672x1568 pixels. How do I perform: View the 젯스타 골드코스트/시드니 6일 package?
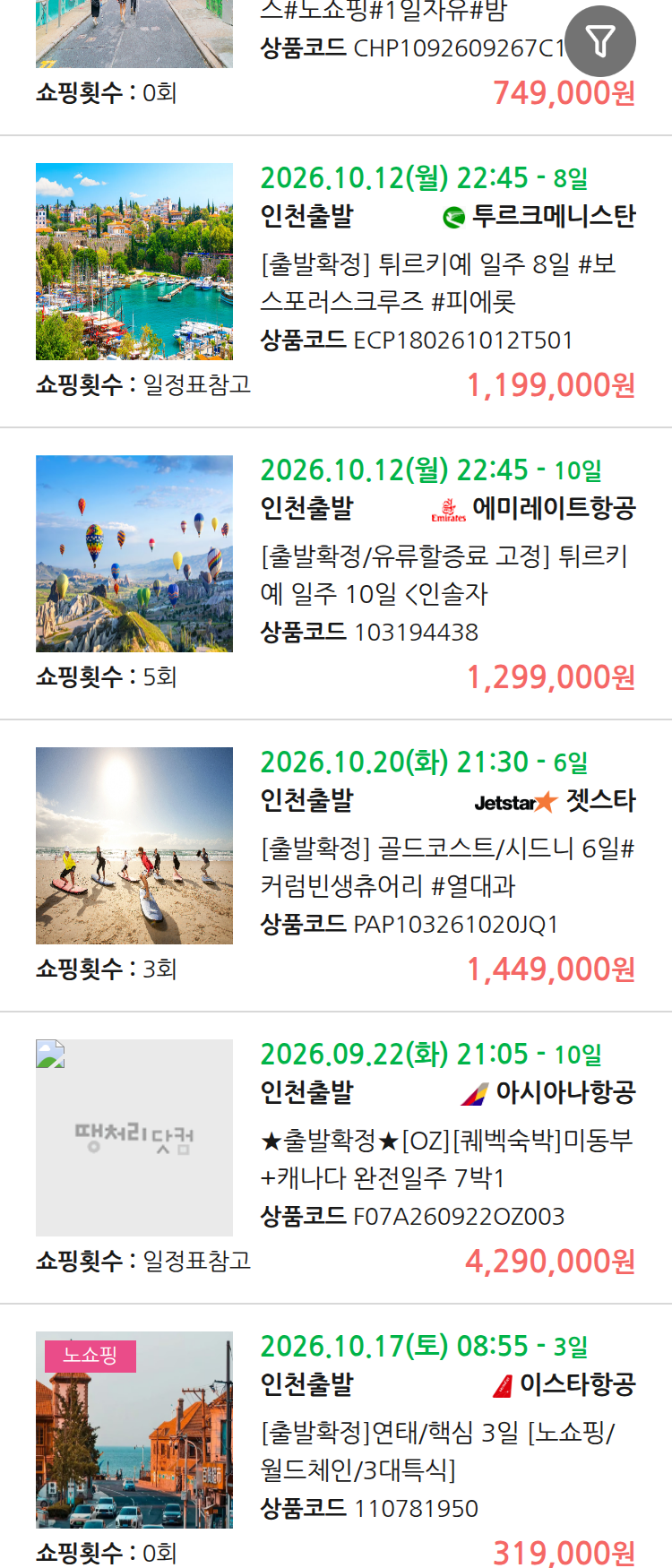pyautogui.click(x=336, y=866)
